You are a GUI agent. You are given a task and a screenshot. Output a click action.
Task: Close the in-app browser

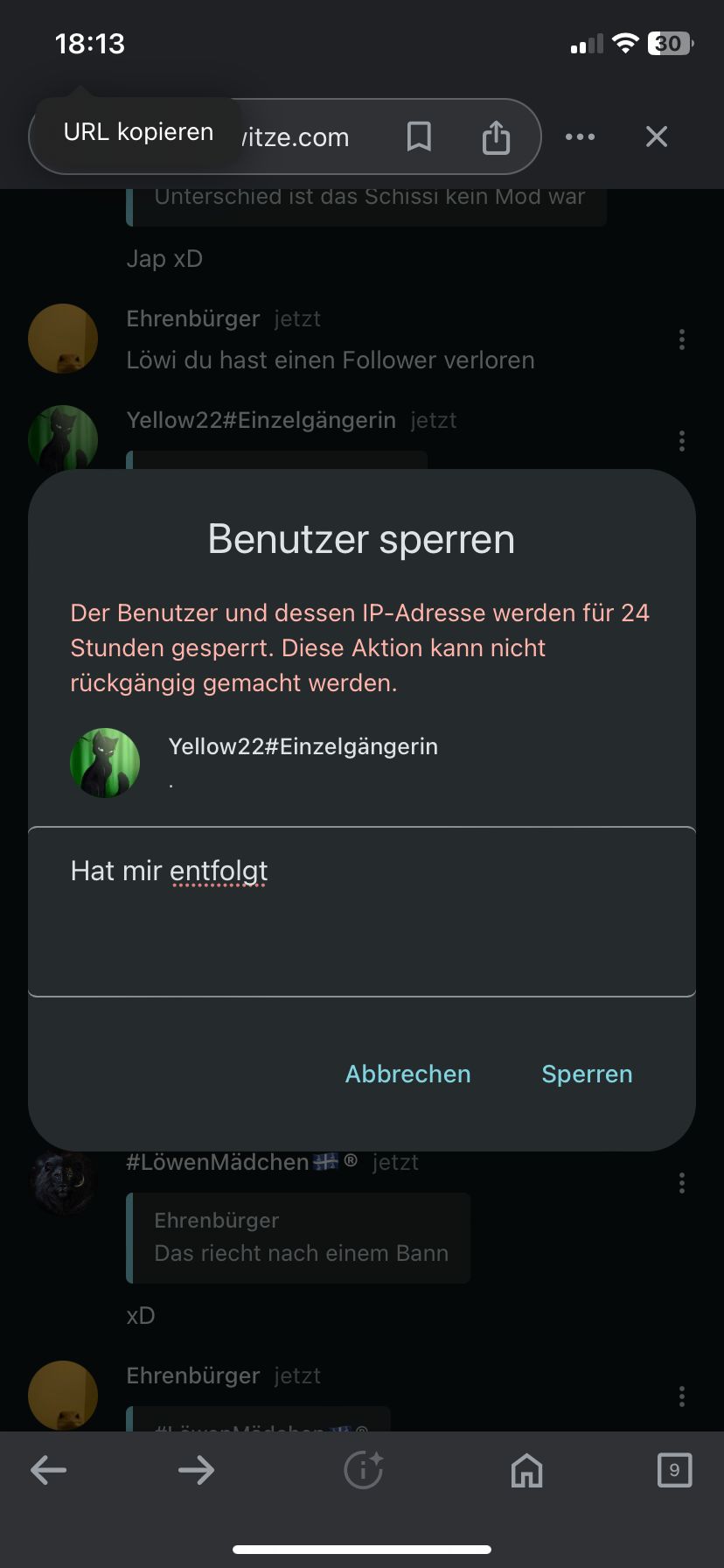pos(656,136)
